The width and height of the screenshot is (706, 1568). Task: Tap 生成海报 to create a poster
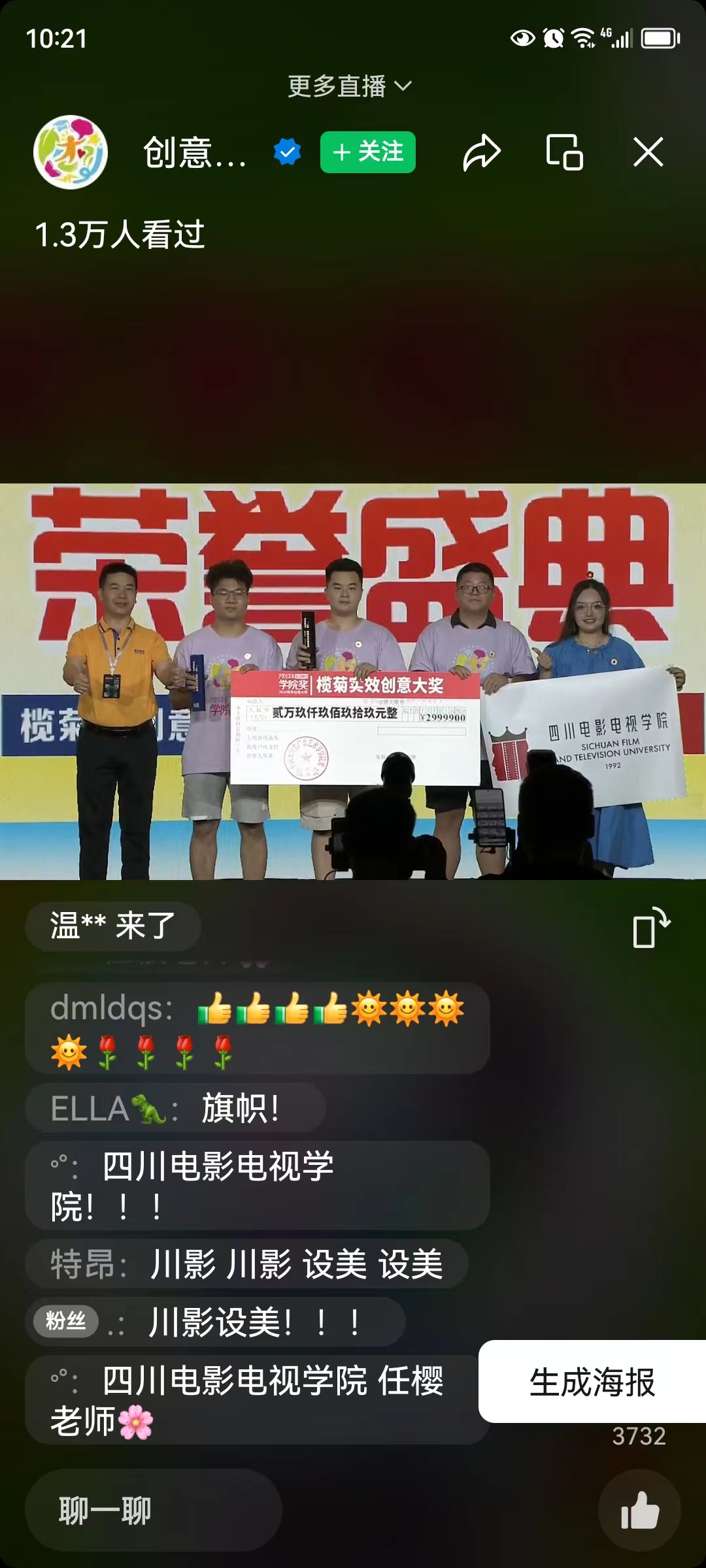coord(592,1382)
